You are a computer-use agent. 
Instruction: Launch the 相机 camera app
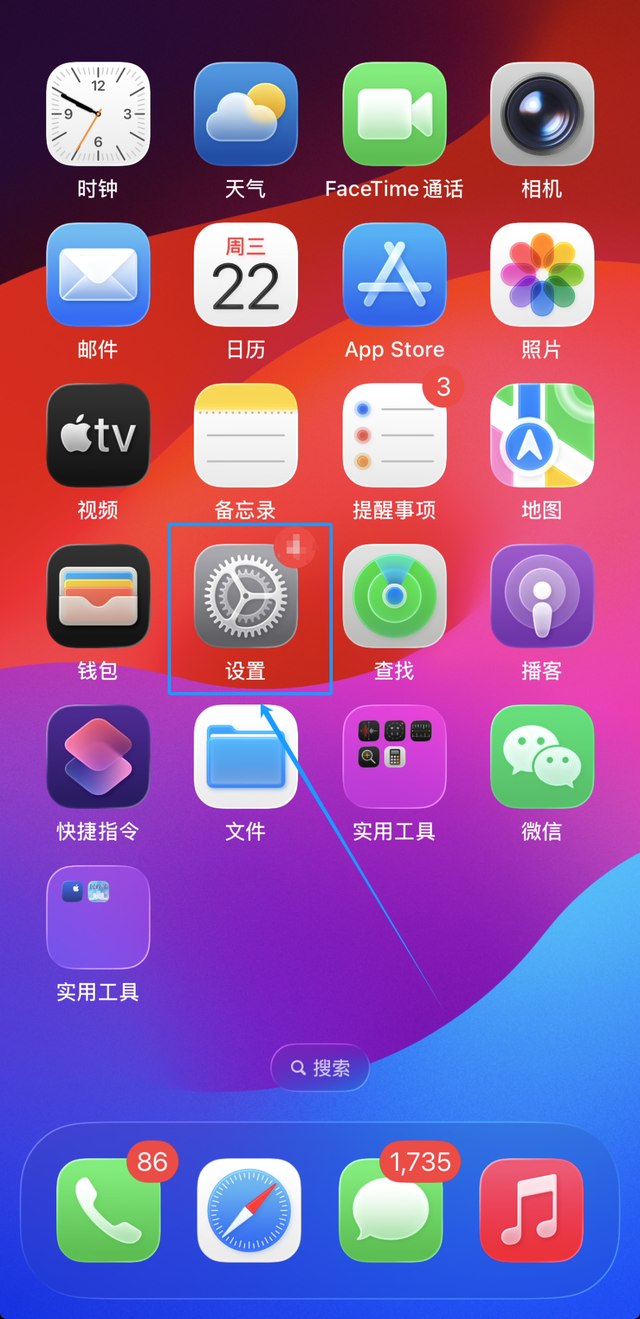click(x=542, y=114)
